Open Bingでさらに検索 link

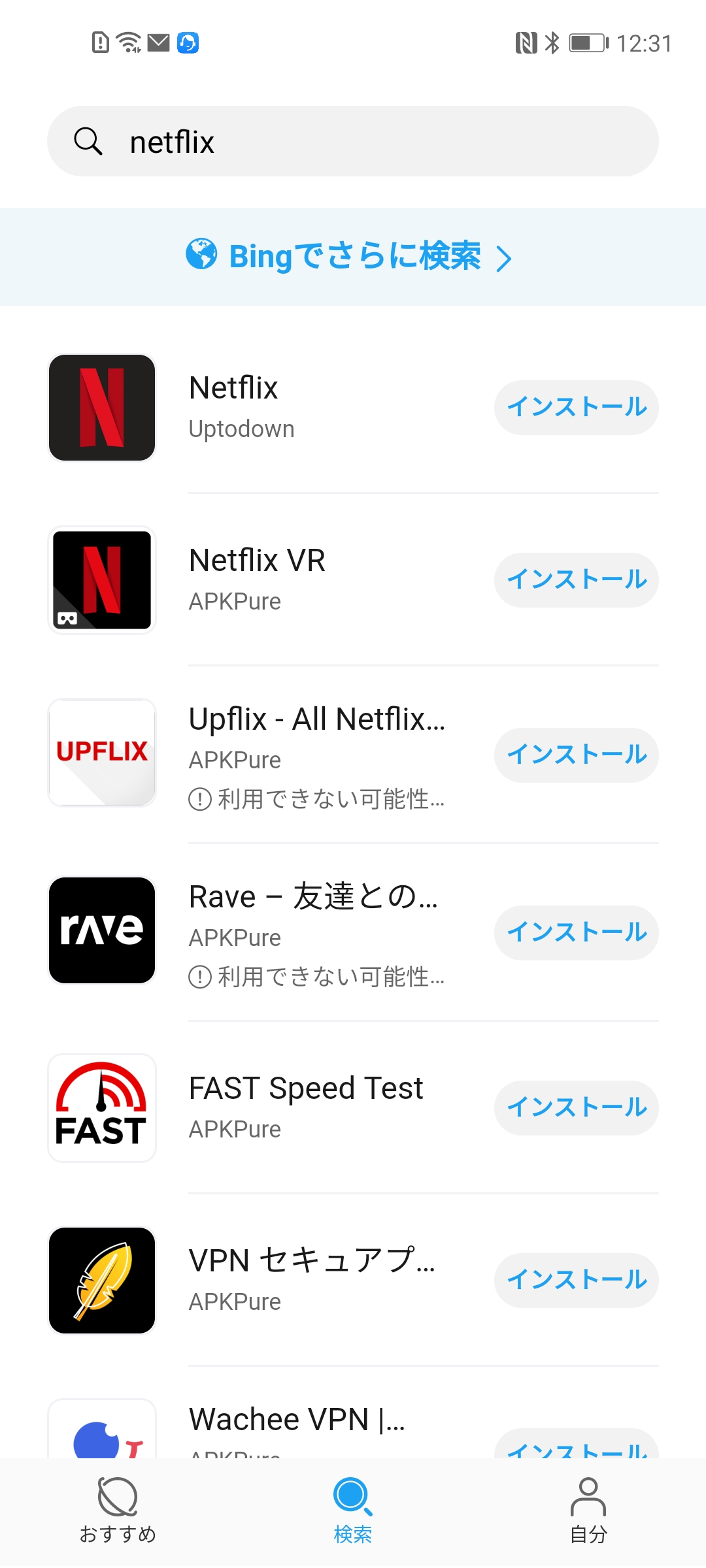coord(349,256)
